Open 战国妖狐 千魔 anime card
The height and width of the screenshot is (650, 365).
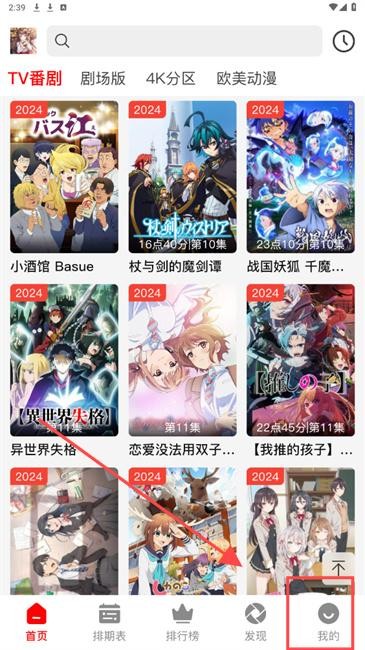click(x=301, y=187)
